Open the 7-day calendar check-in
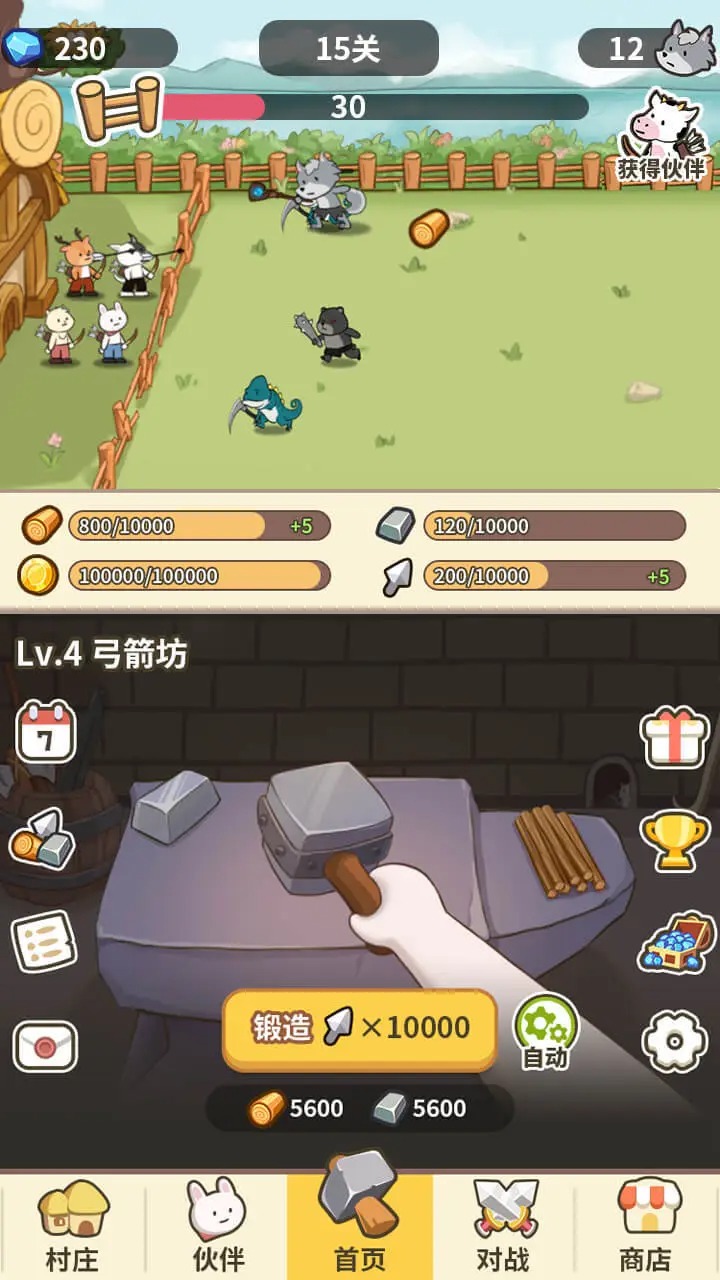This screenshot has height=1280, width=720. pos(46,731)
